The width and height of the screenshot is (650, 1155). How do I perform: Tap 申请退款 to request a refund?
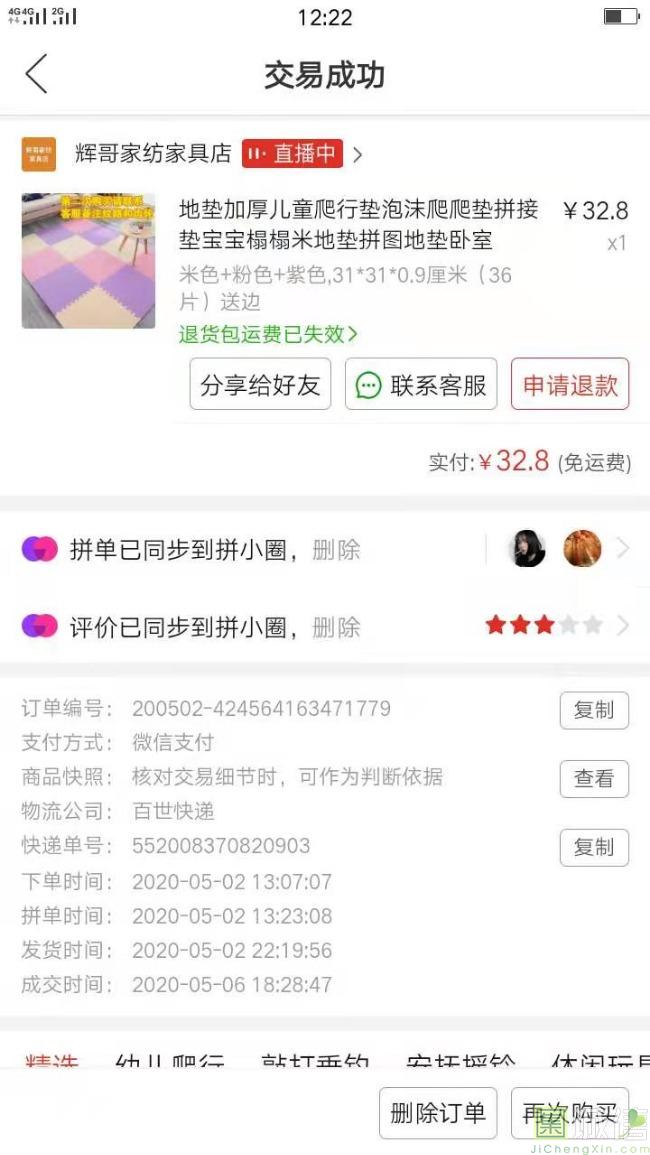tap(570, 385)
